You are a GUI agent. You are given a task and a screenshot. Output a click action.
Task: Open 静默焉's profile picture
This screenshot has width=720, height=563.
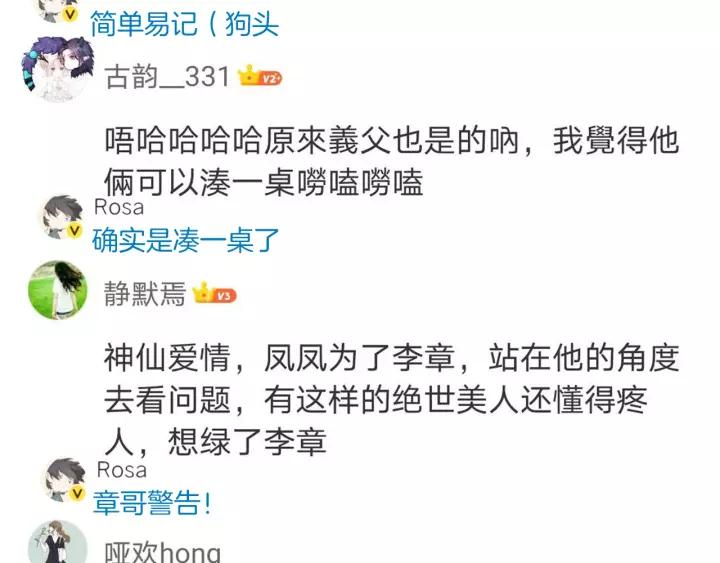pos(57,288)
